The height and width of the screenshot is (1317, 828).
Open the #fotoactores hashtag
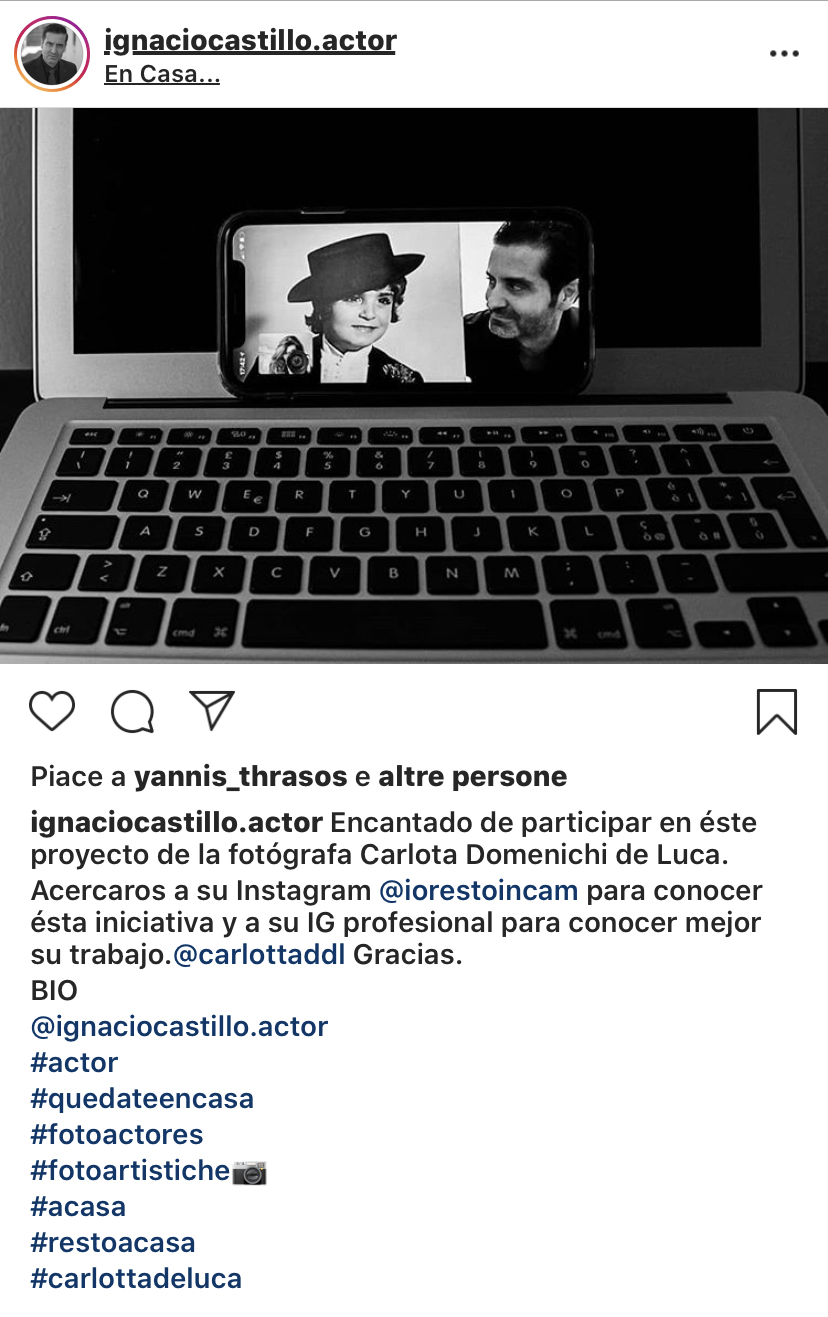click(117, 1135)
